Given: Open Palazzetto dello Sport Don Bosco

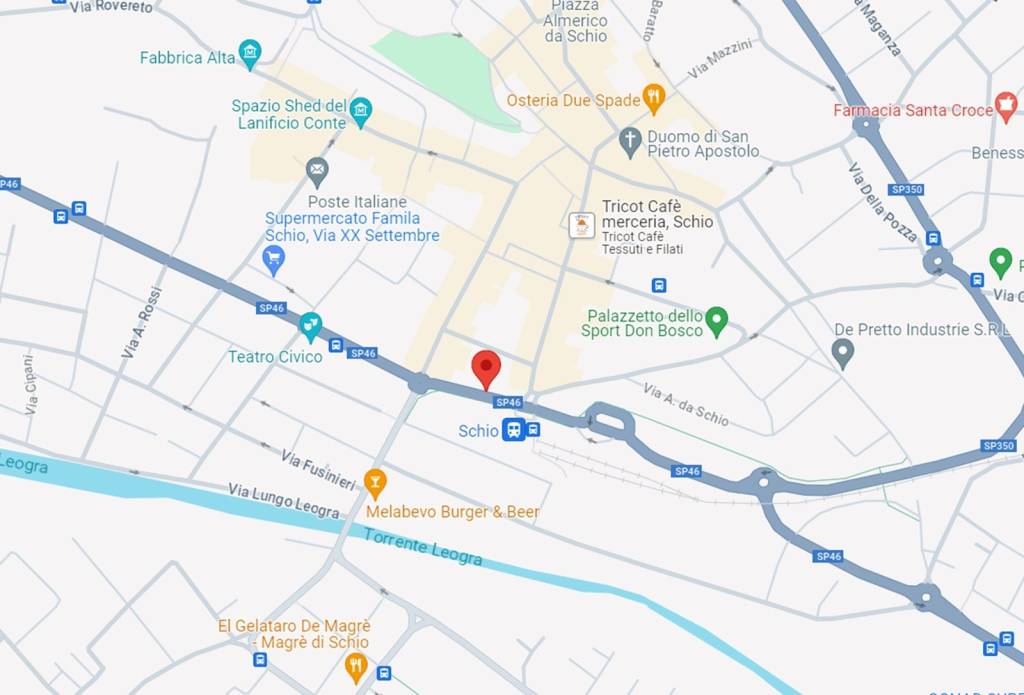Looking at the screenshot, I should click(x=716, y=321).
